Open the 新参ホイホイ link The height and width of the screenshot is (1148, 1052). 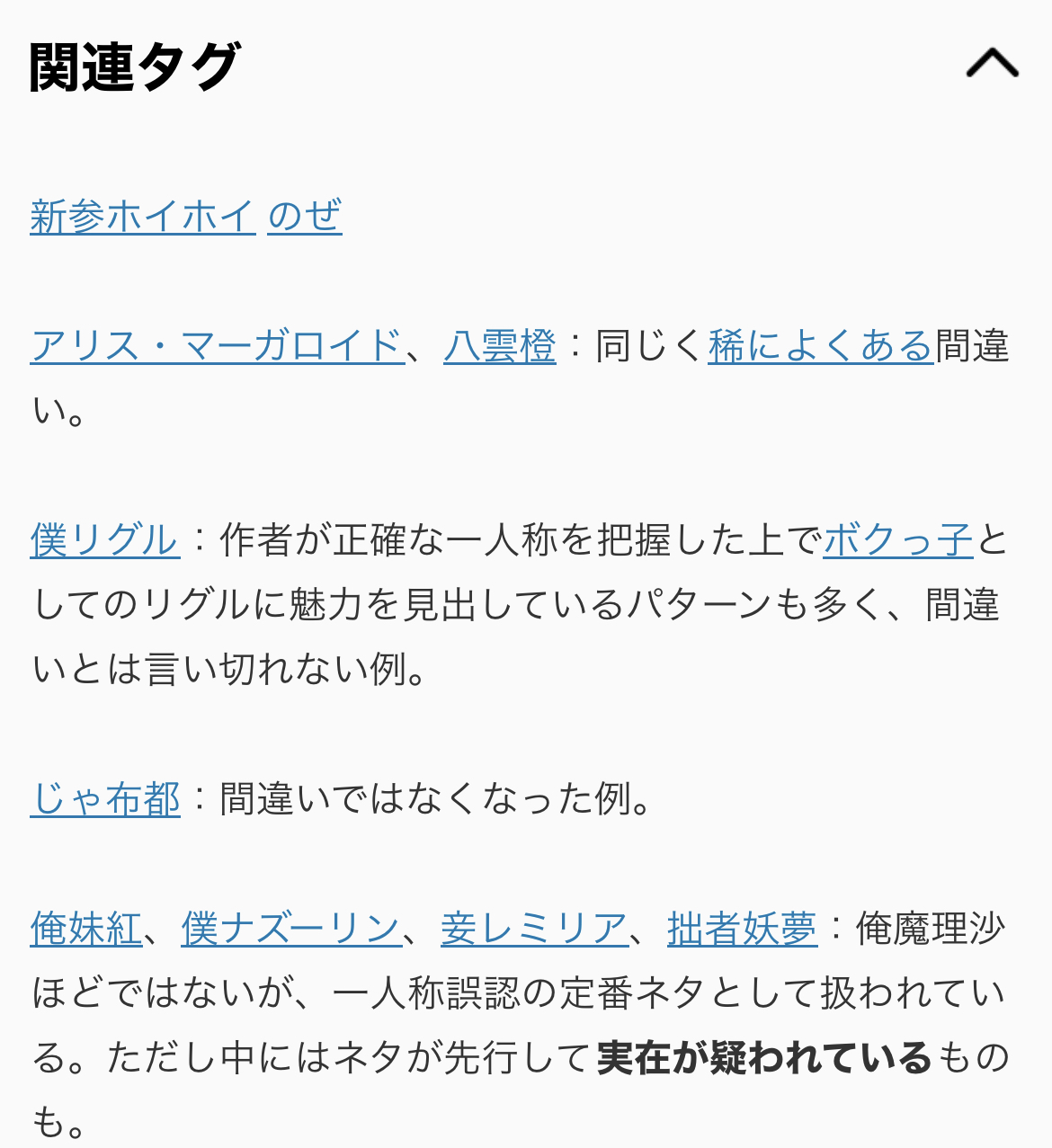tap(143, 217)
